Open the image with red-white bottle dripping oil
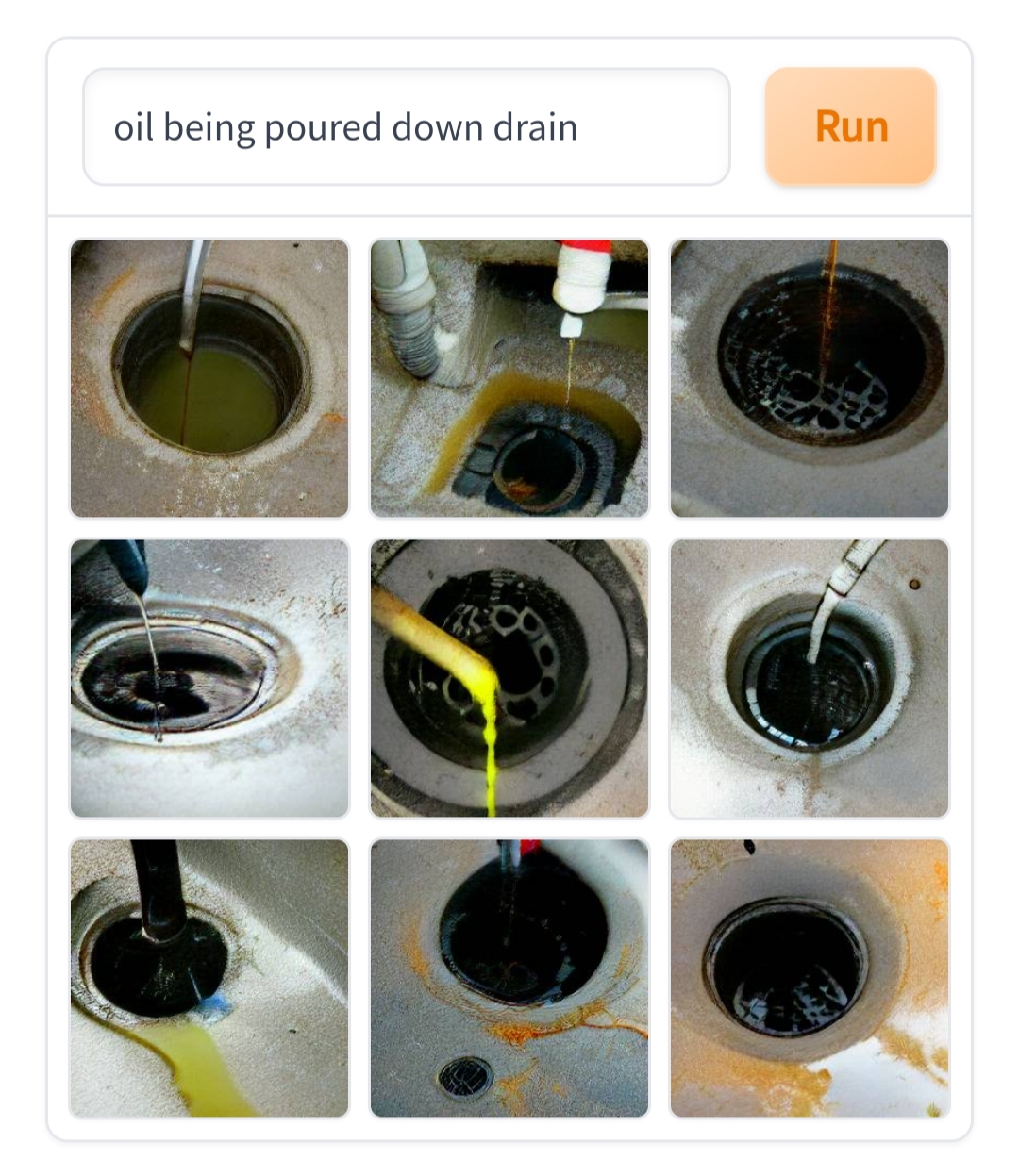Image resolution: width=1019 pixels, height=1176 pixels. click(509, 378)
